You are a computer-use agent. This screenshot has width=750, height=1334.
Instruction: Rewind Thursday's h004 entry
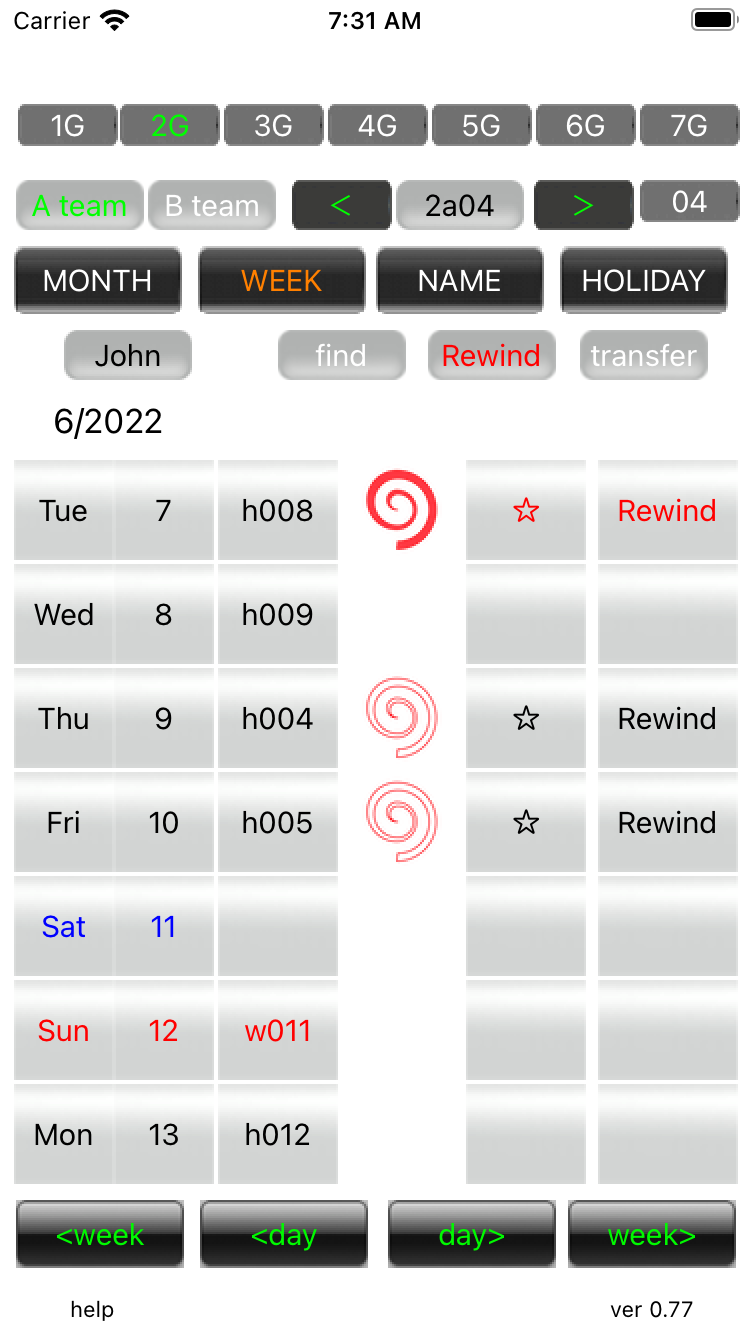(x=667, y=719)
